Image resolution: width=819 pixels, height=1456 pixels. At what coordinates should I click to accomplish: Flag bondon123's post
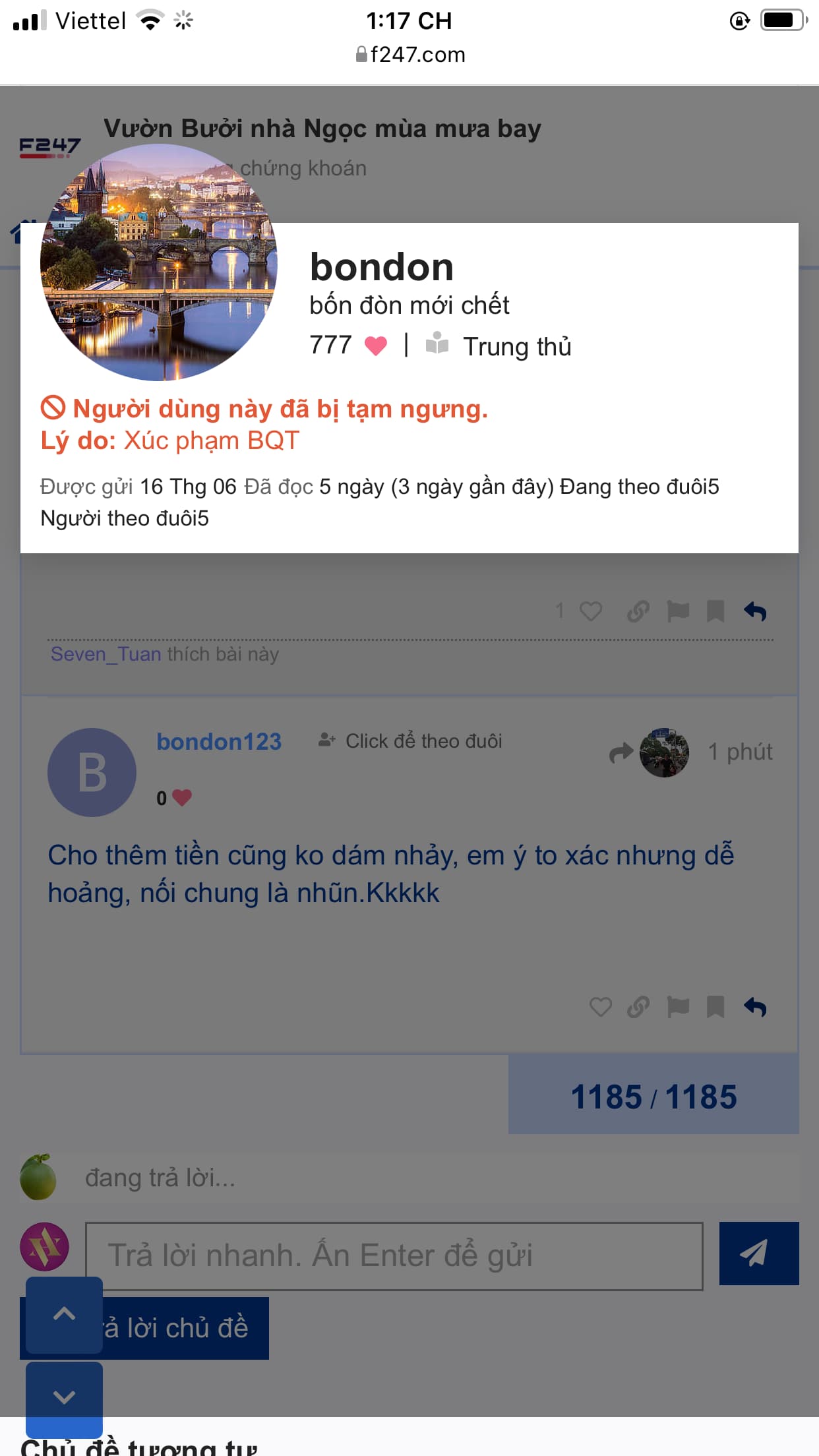[678, 1007]
